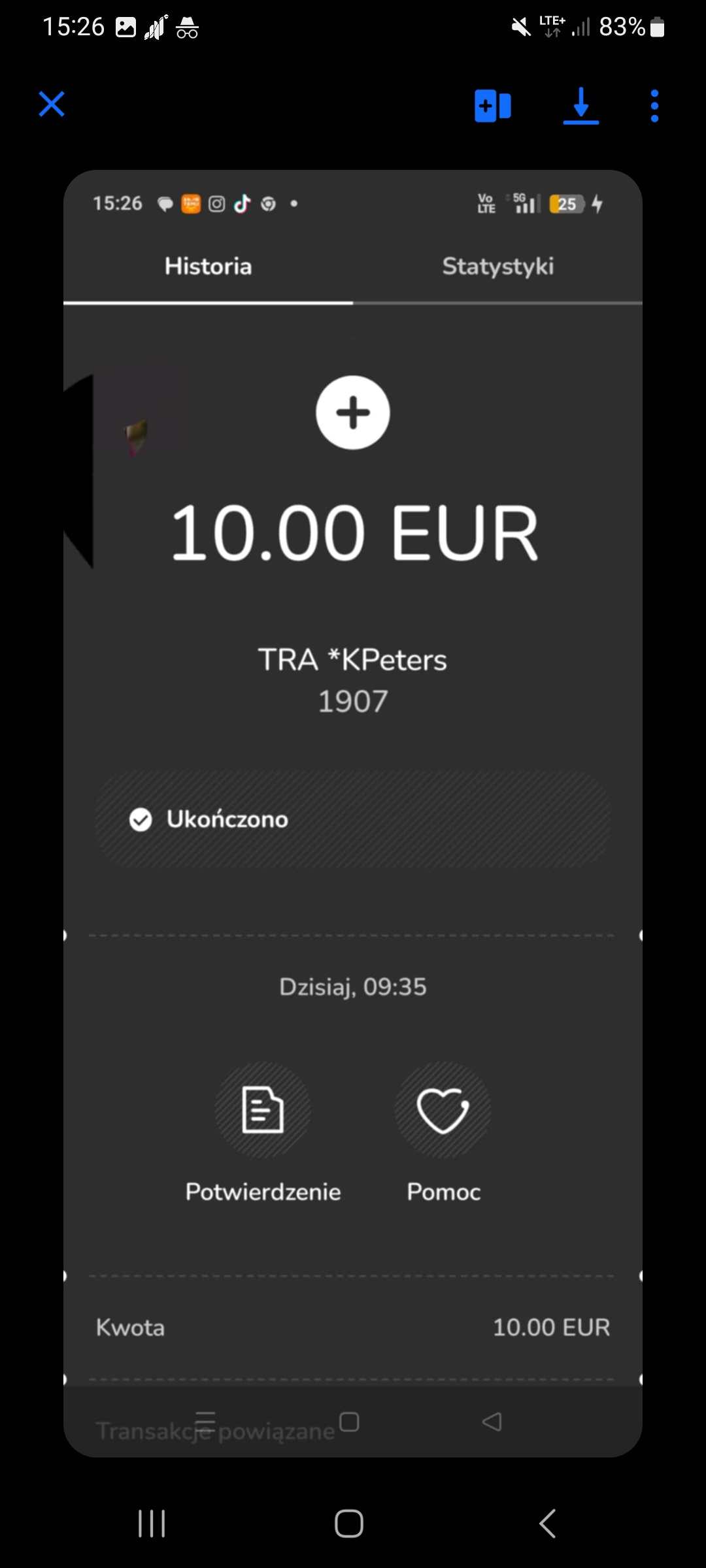Open the three-dot overflow menu

[x=654, y=106]
